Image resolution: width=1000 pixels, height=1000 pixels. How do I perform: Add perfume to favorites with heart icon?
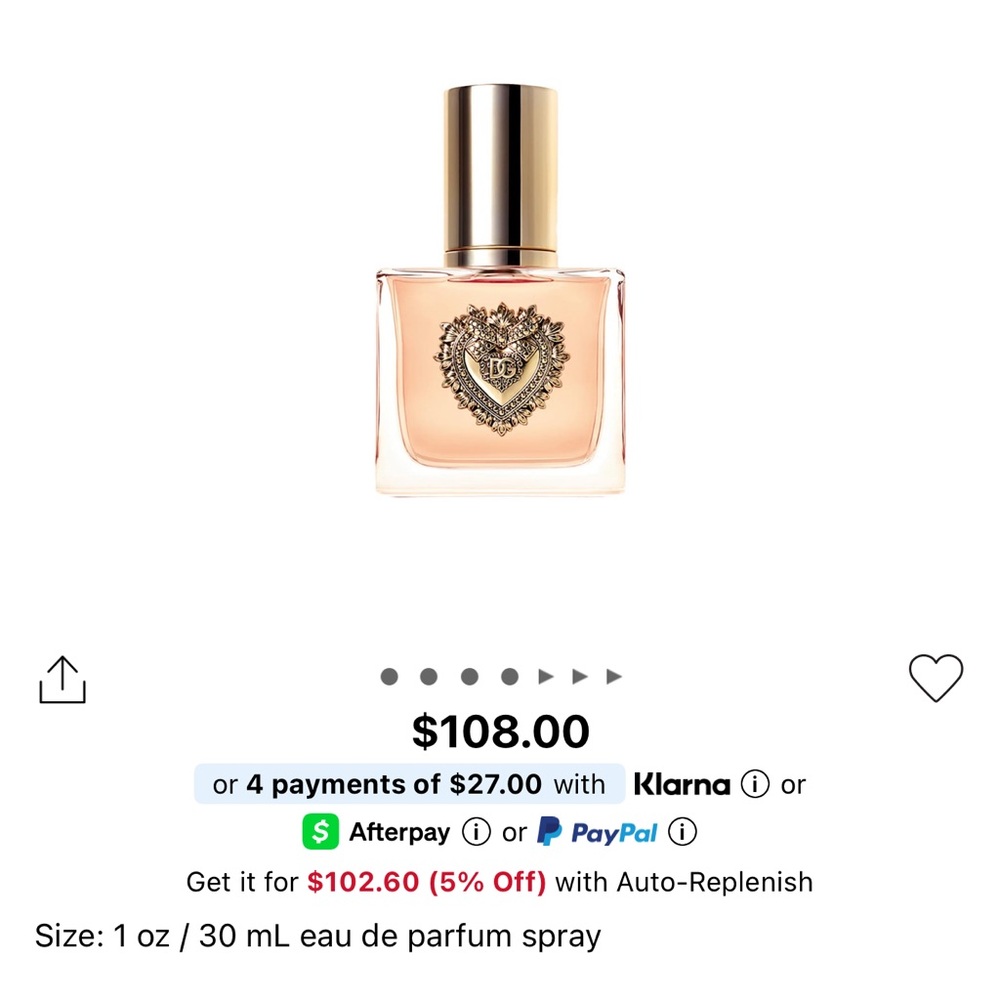pyautogui.click(x=935, y=678)
